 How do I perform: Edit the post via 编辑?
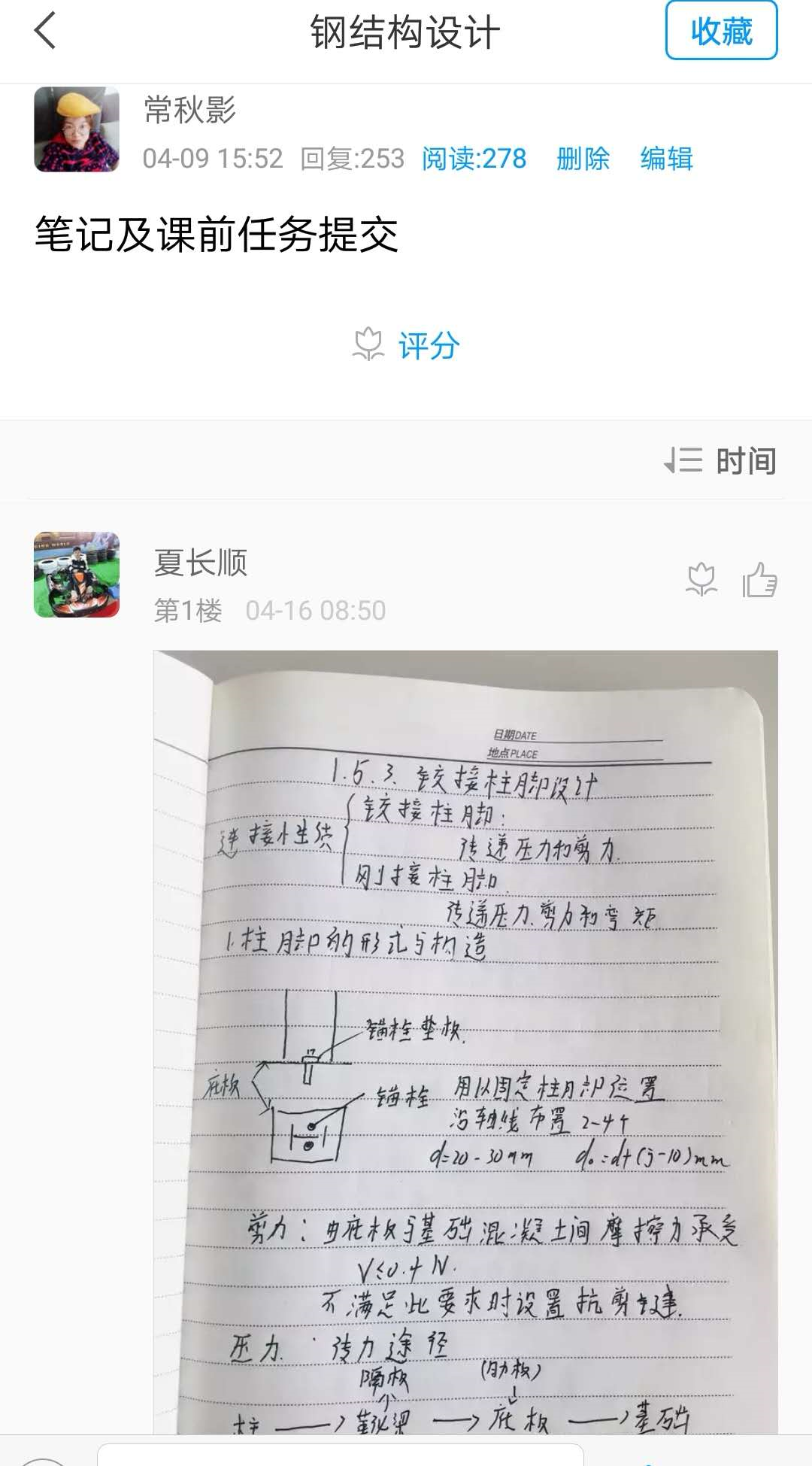click(666, 159)
